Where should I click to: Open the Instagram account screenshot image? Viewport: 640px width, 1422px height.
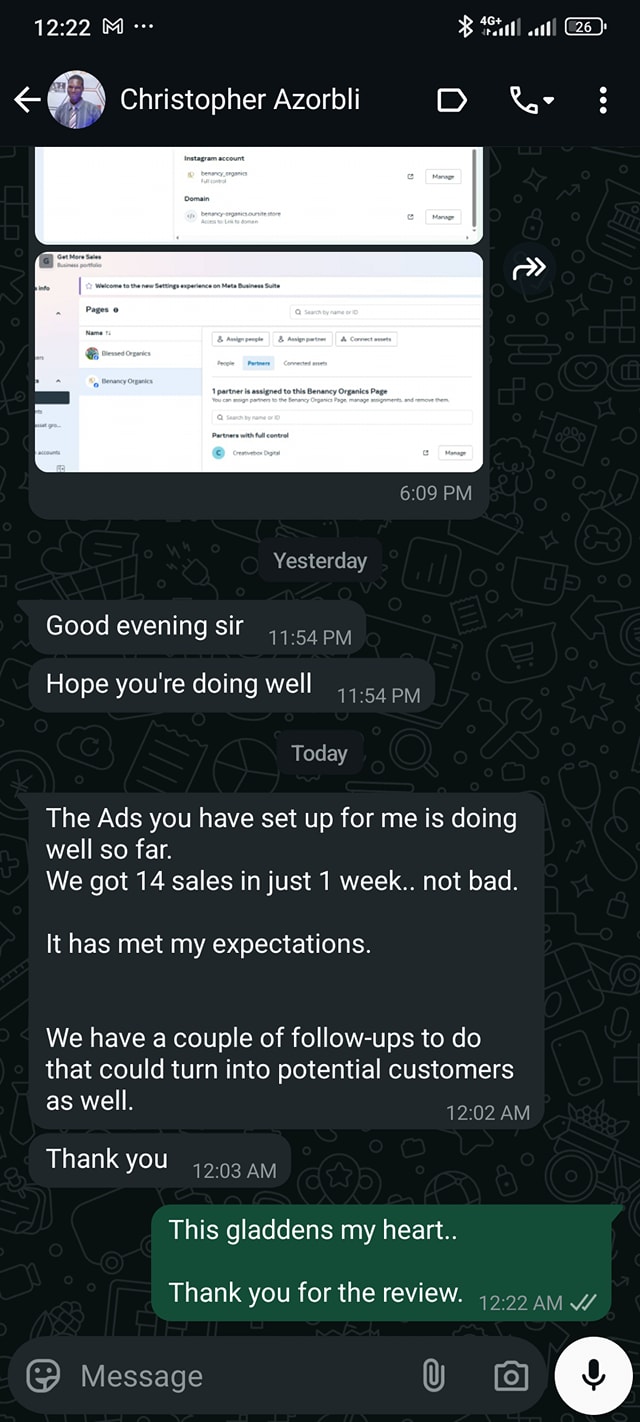click(259, 193)
